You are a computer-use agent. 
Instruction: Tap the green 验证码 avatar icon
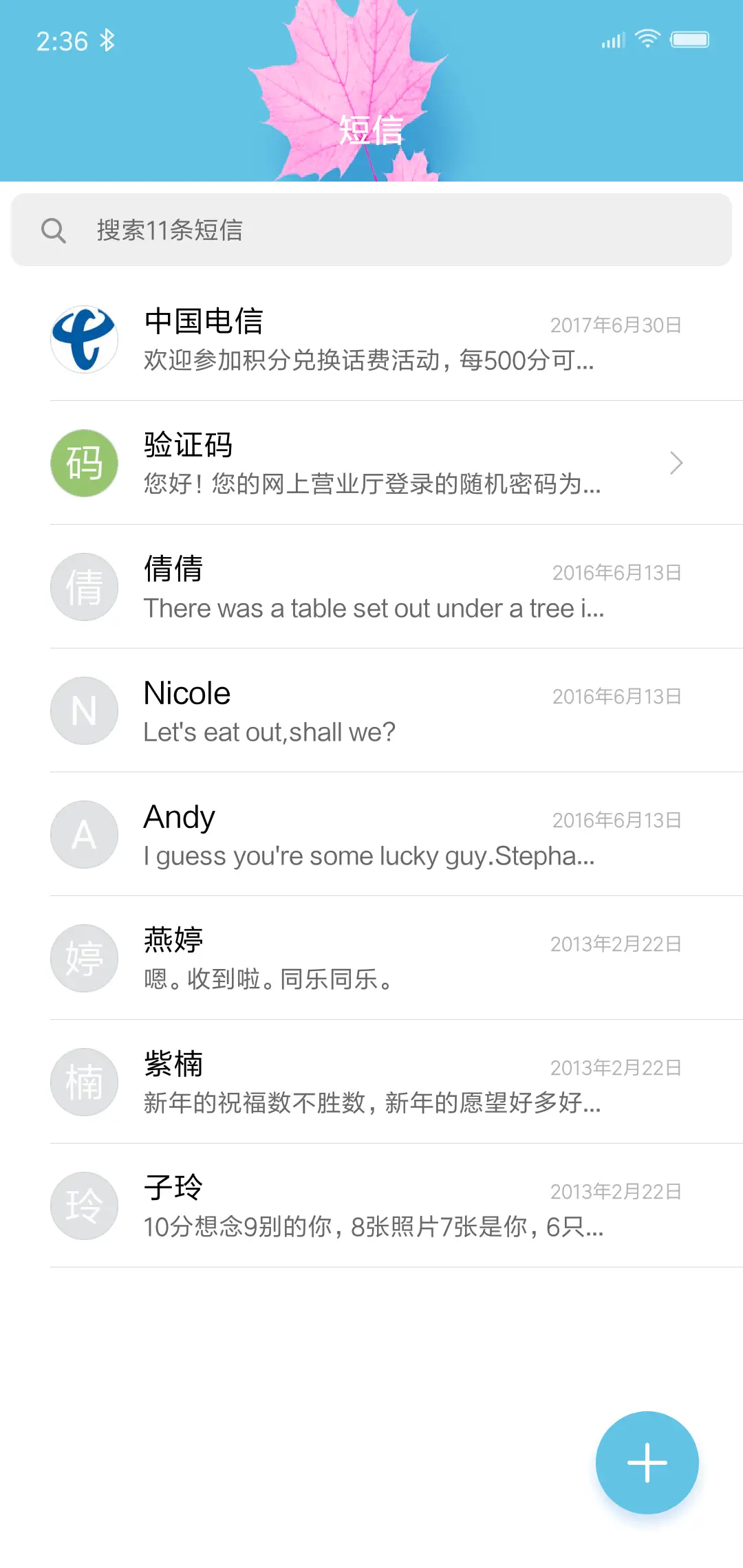84,463
